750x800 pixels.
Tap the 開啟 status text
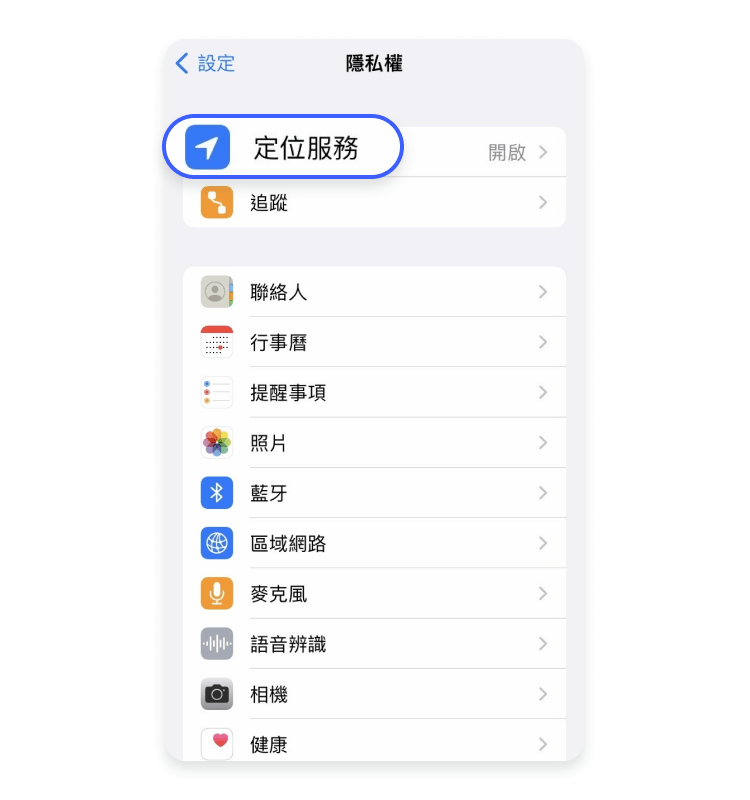click(x=505, y=152)
